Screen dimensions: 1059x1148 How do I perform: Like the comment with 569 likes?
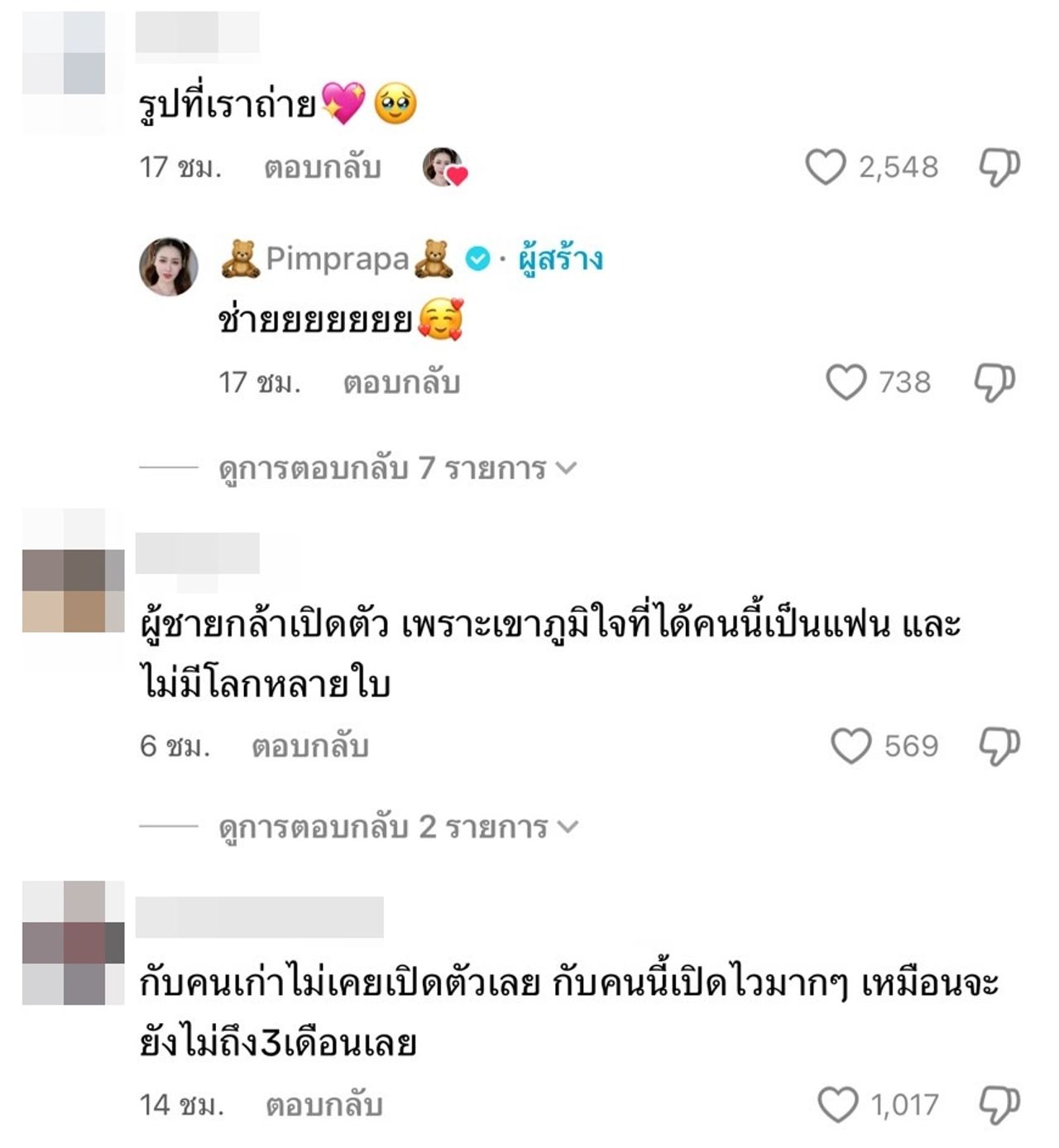[851, 746]
